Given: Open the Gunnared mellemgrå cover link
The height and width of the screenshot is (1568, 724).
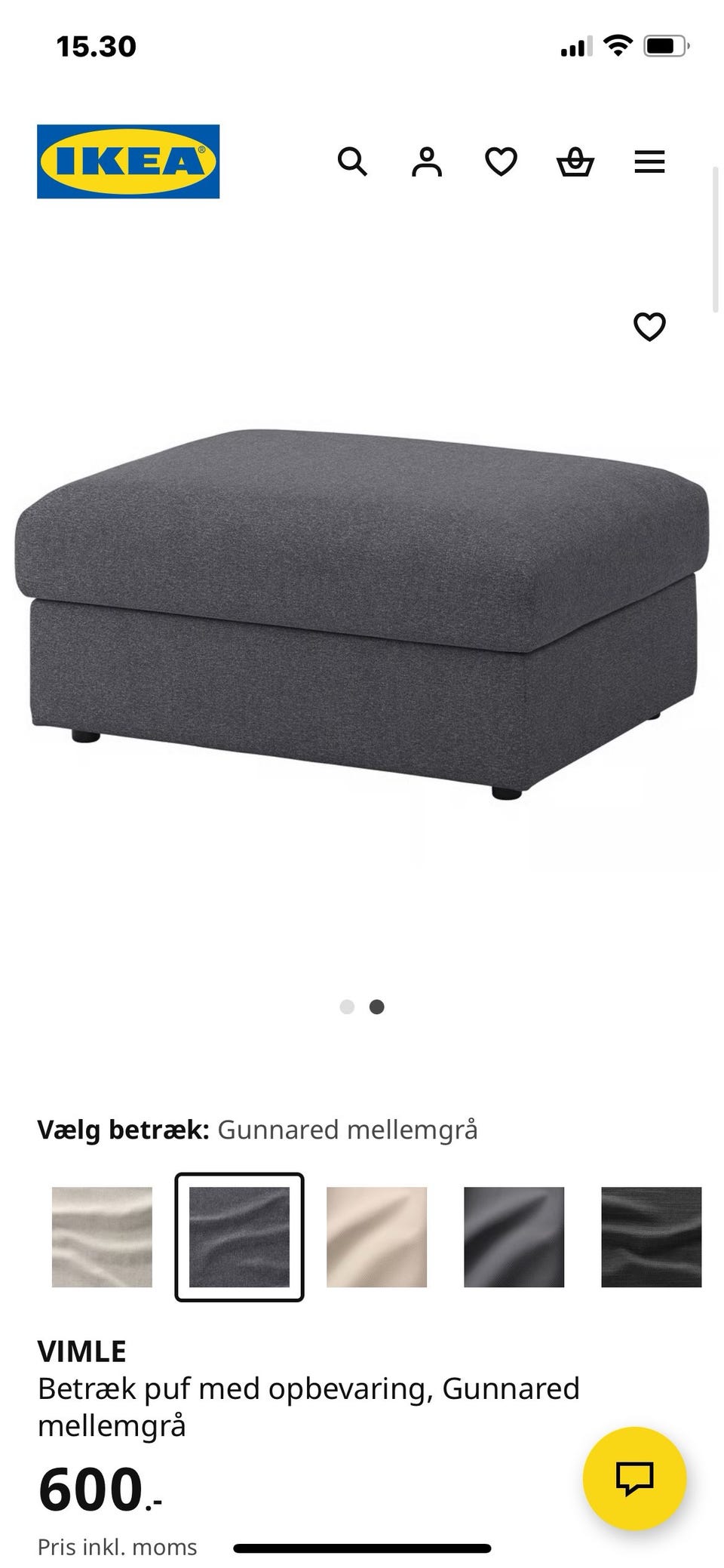Looking at the screenshot, I should 348,1130.
